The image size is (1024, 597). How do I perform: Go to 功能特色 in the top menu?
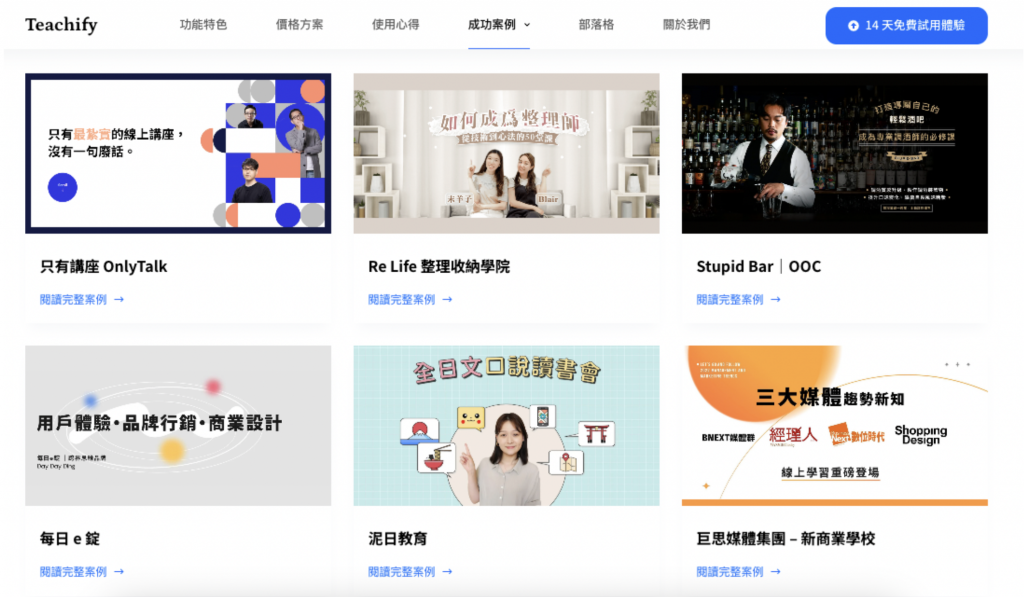[x=203, y=25]
